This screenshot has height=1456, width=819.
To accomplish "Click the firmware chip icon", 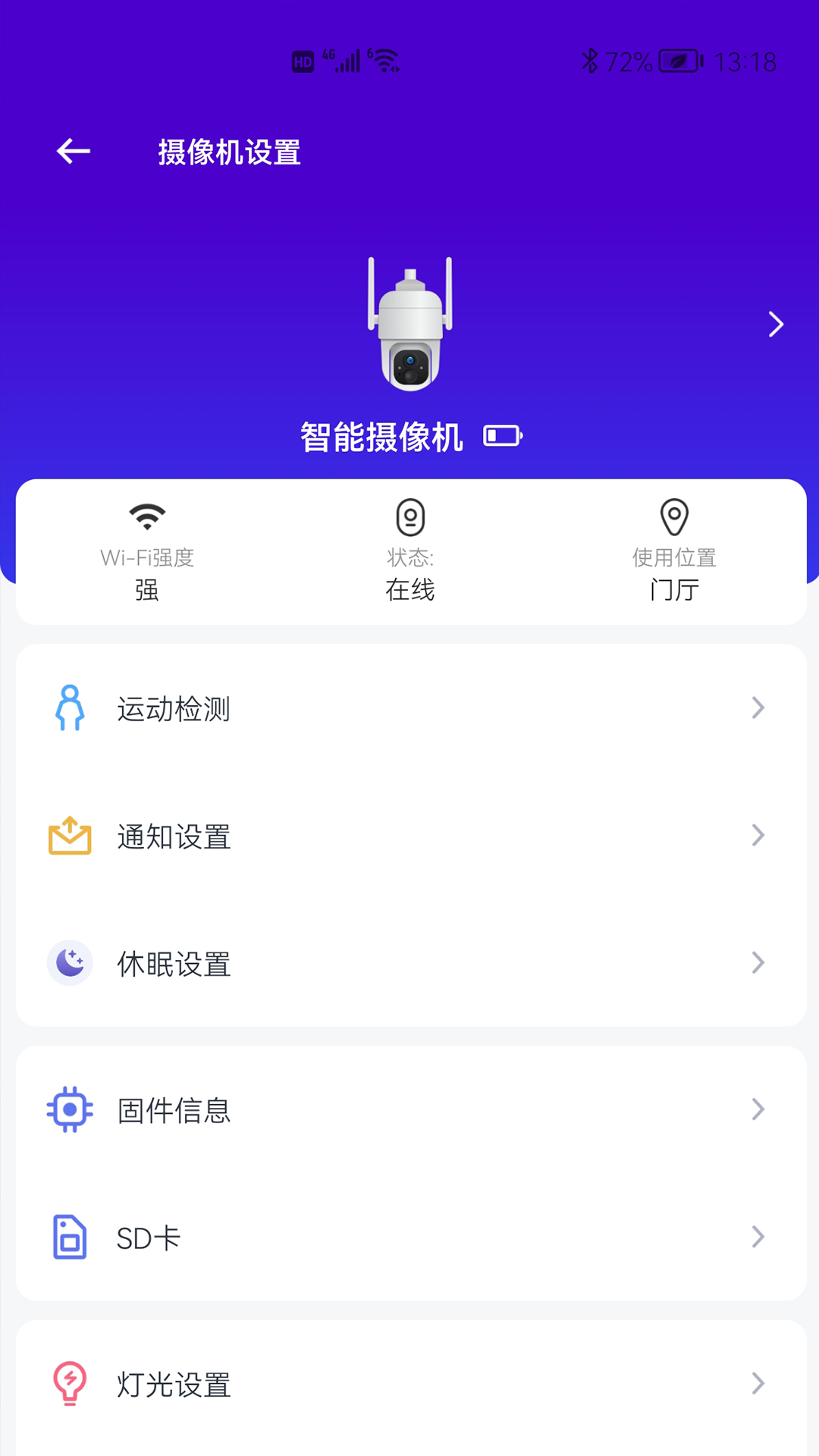I will click(70, 1109).
